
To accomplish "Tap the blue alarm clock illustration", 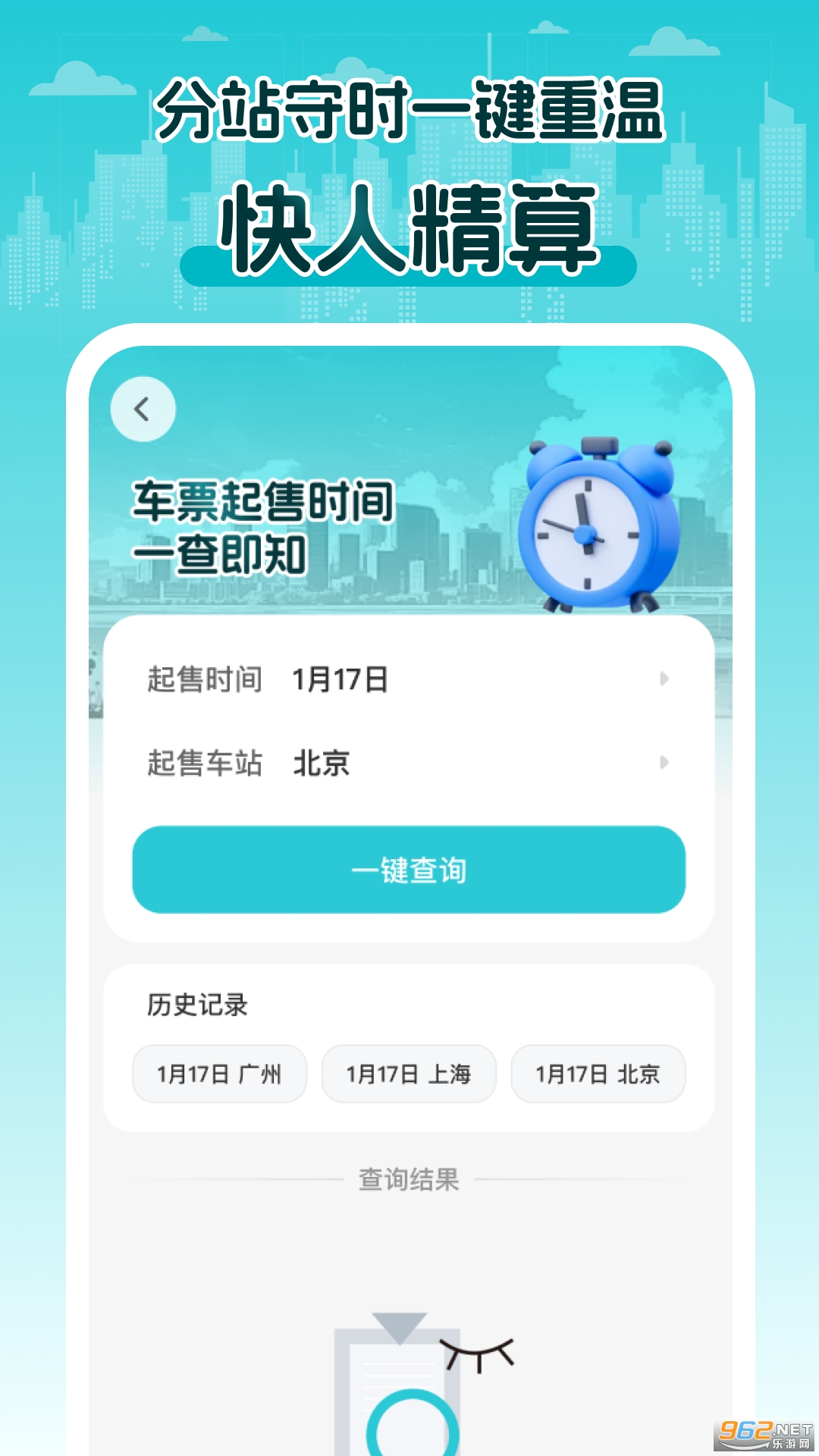I will 599,523.
